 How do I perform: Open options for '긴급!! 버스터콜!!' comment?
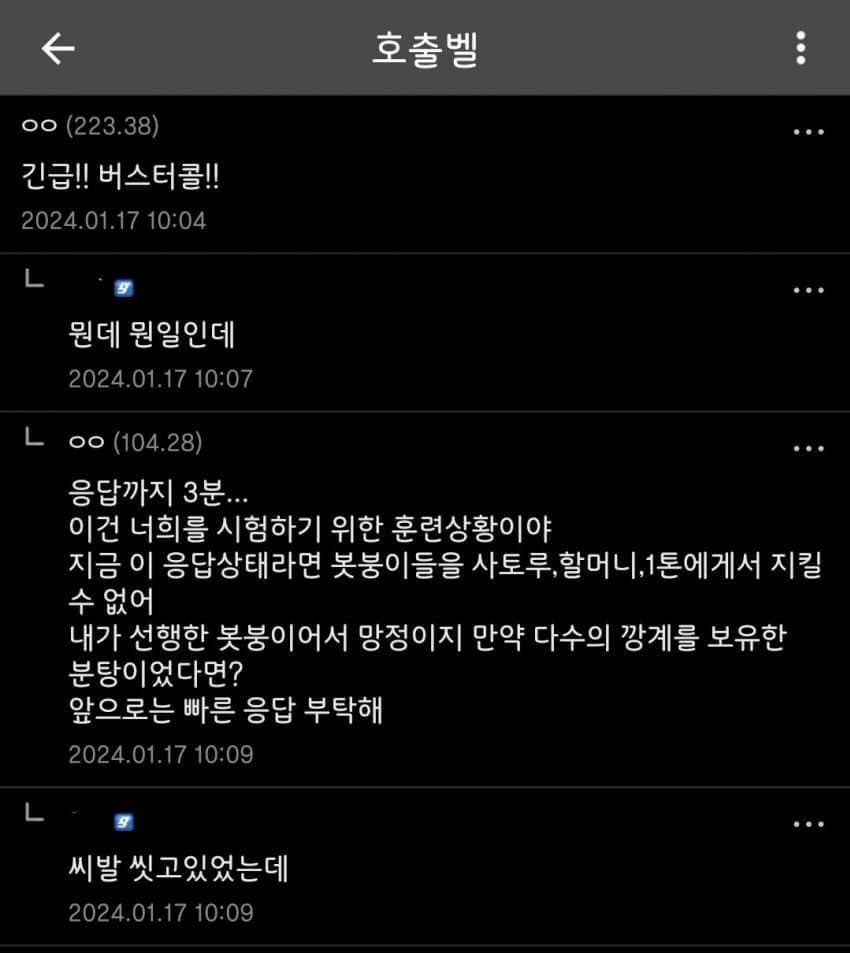(808, 133)
